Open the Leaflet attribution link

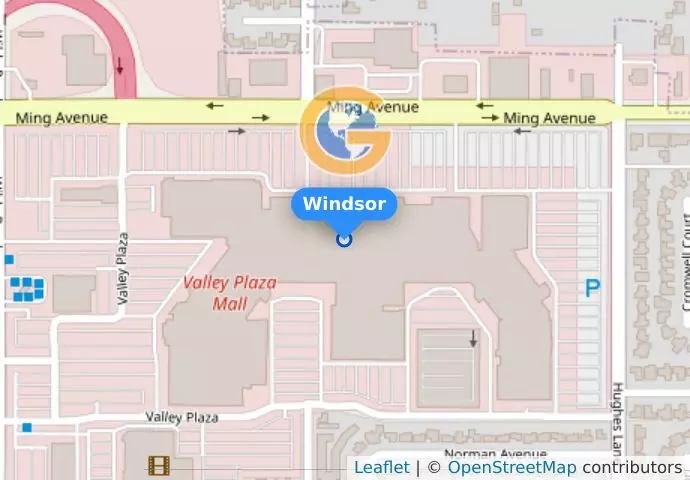[x=381, y=467]
